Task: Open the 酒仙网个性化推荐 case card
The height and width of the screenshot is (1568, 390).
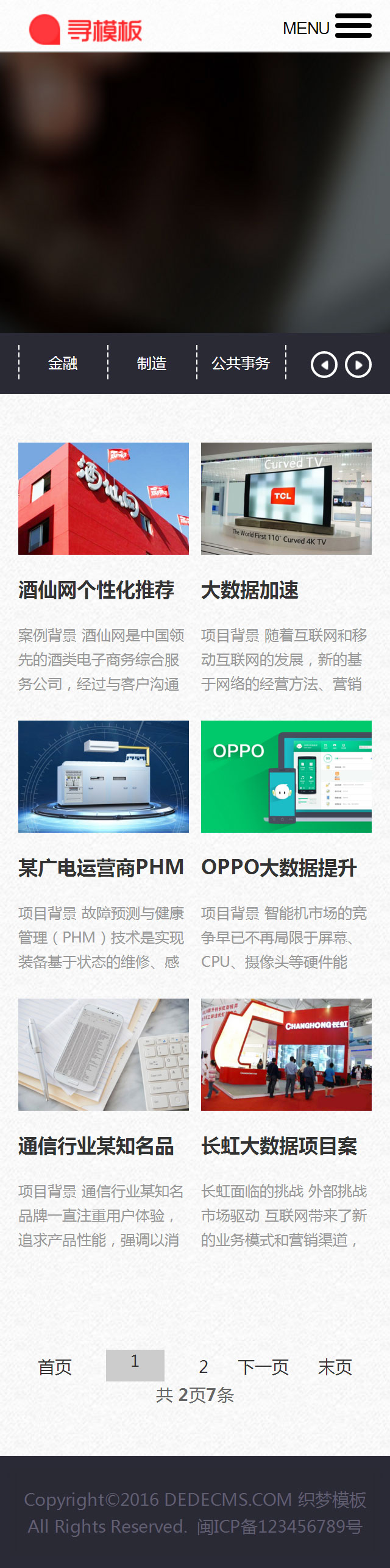Action: 104,499
